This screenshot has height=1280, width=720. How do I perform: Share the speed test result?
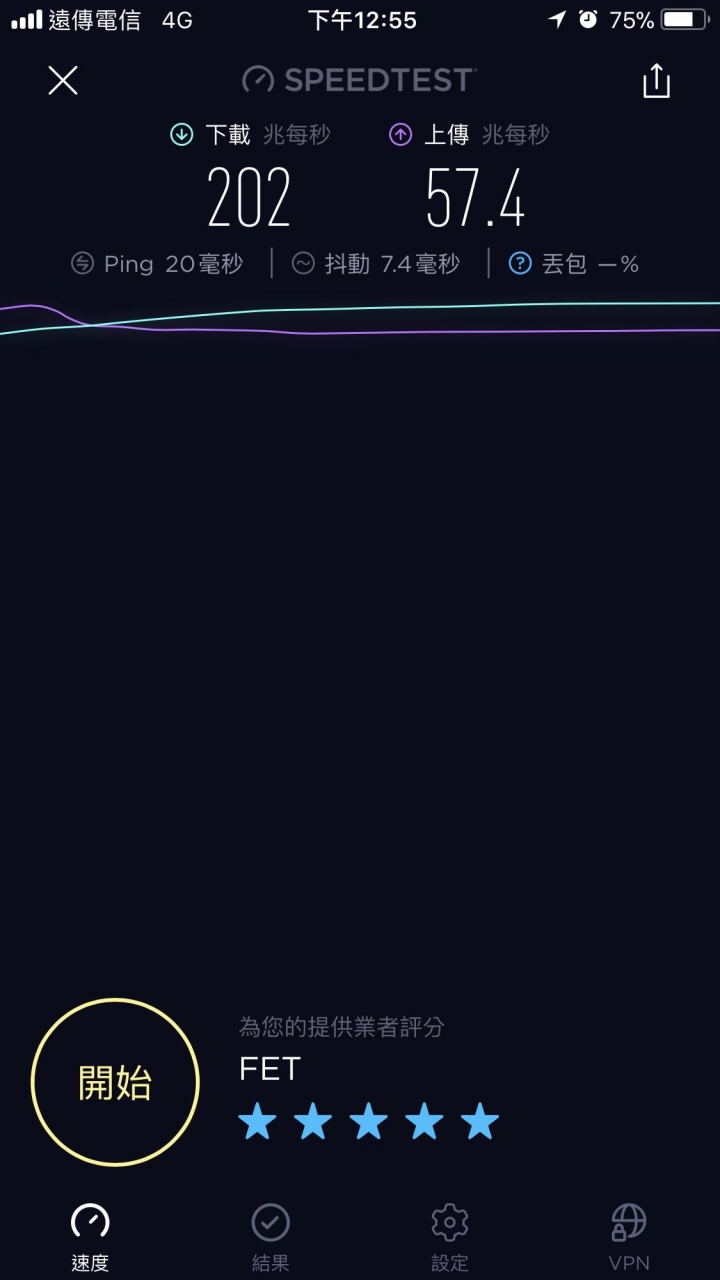click(x=656, y=81)
